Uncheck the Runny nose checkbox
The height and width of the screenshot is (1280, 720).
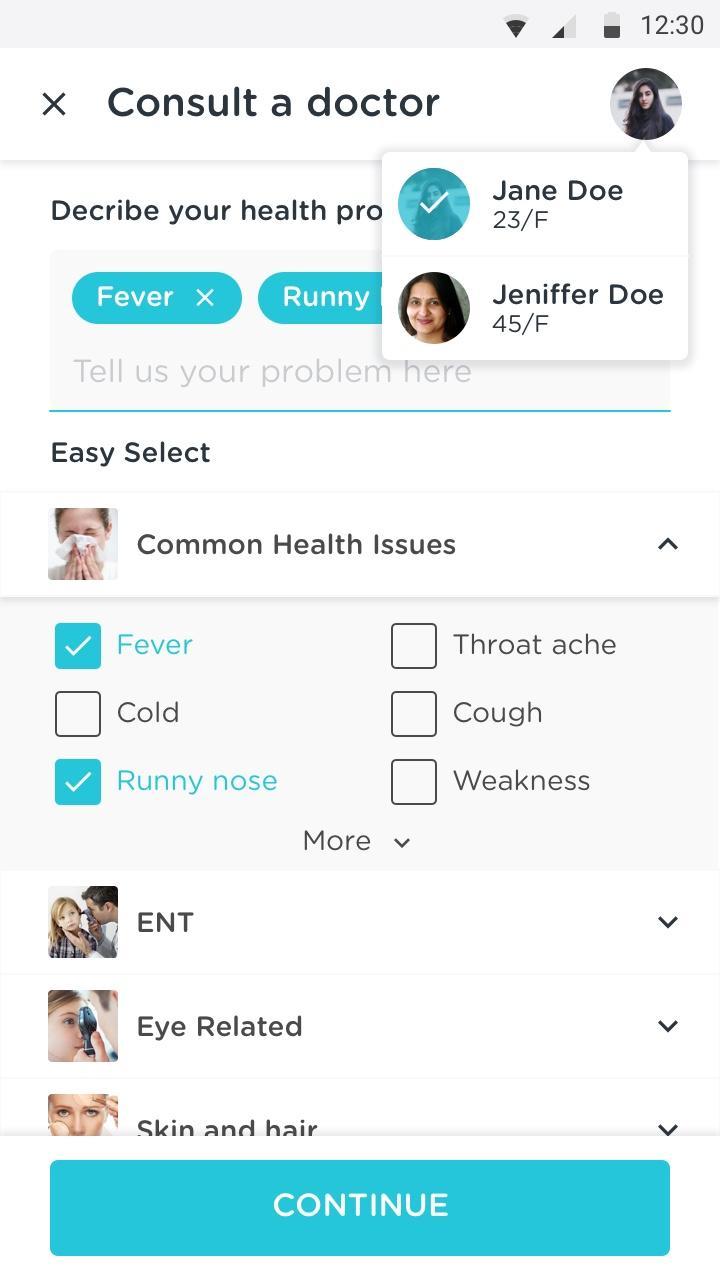78,781
